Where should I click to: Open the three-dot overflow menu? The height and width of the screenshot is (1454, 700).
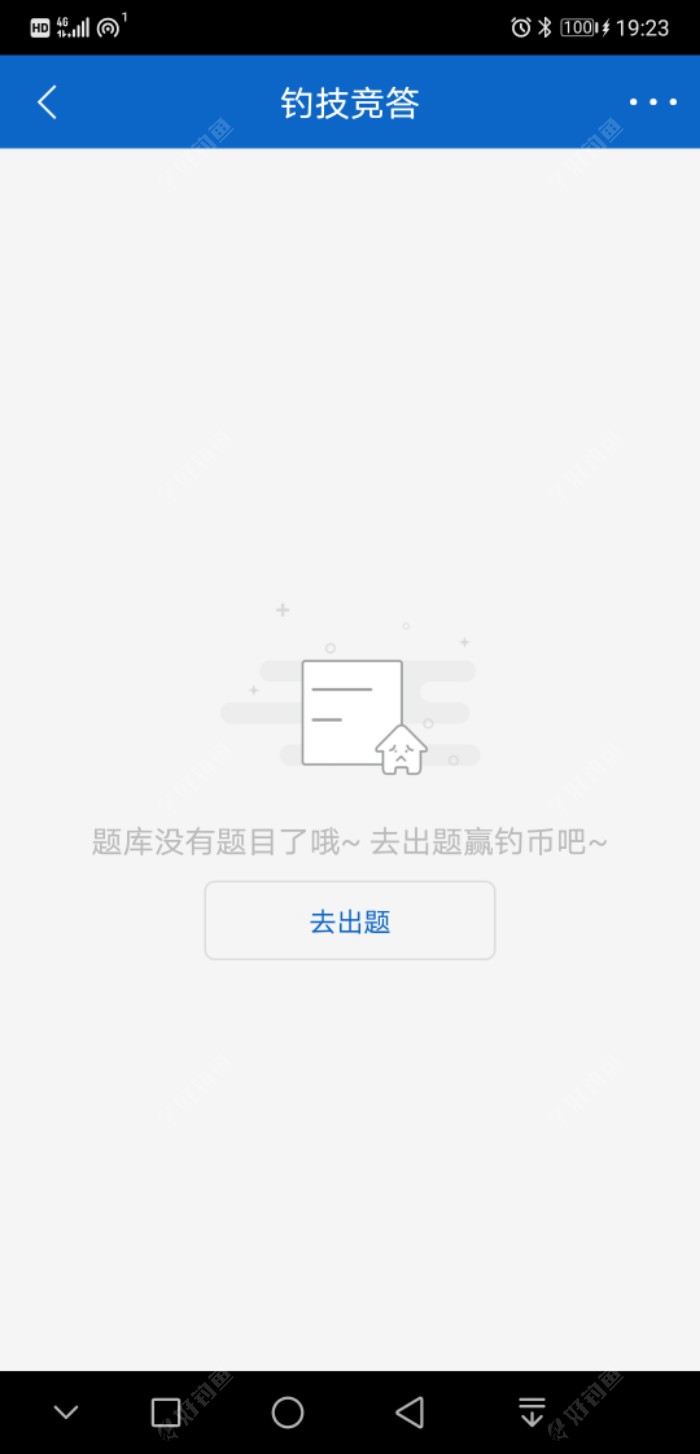tap(652, 102)
